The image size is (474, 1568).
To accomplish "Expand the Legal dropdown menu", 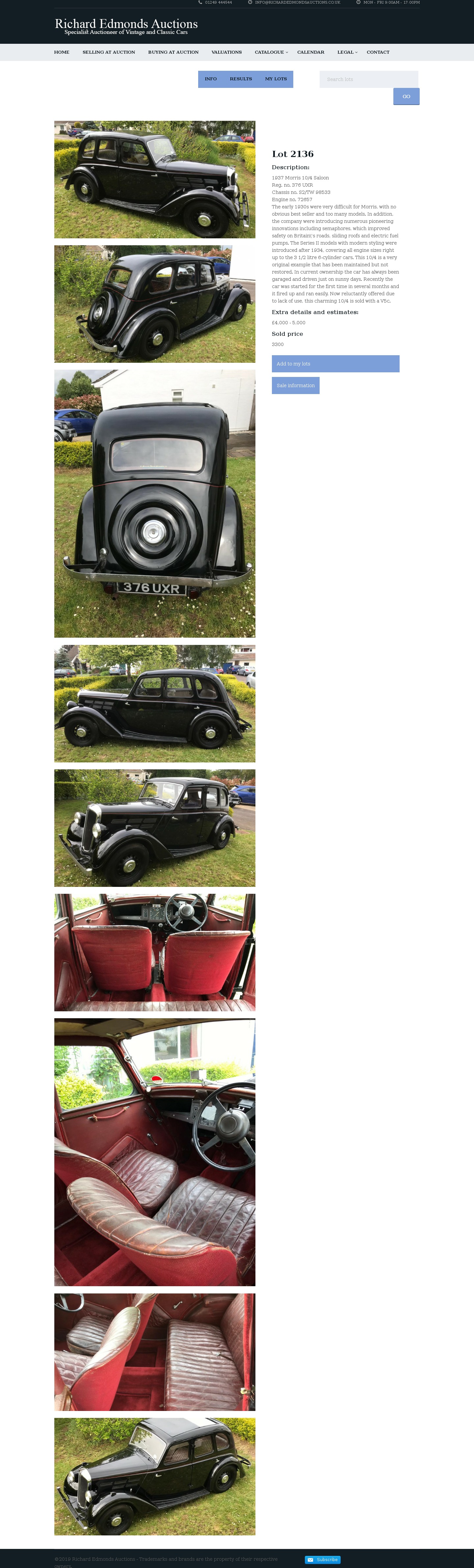I will click(347, 52).
